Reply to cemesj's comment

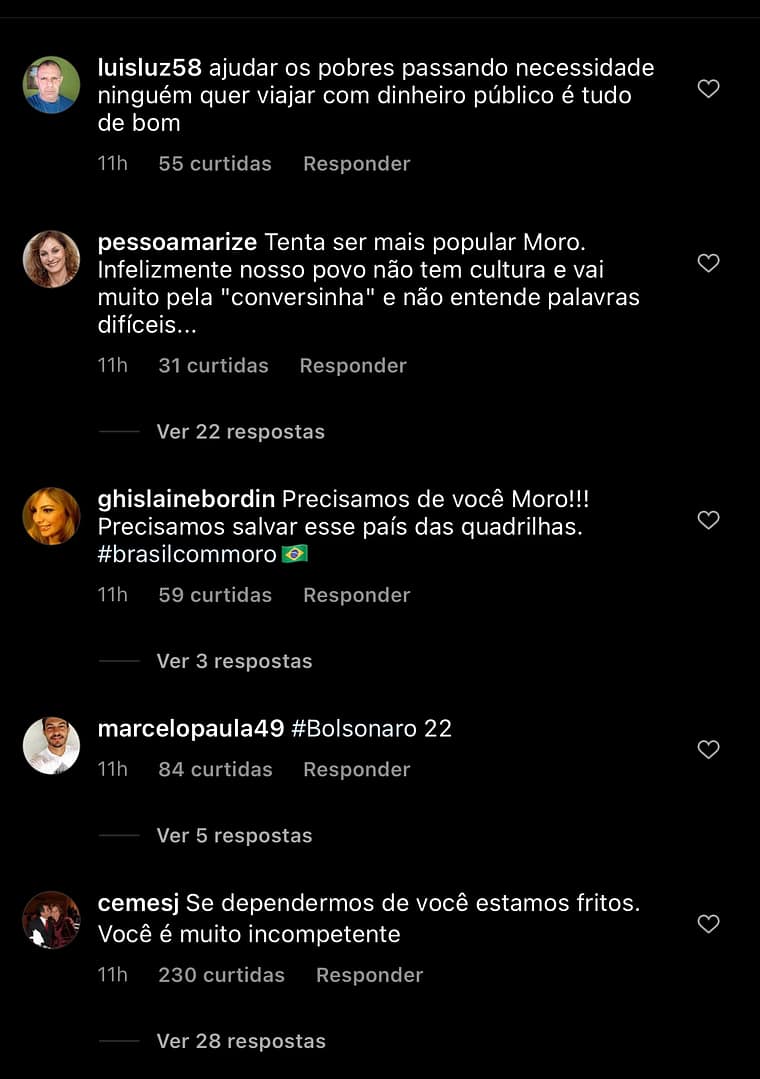click(x=369, y=974)
